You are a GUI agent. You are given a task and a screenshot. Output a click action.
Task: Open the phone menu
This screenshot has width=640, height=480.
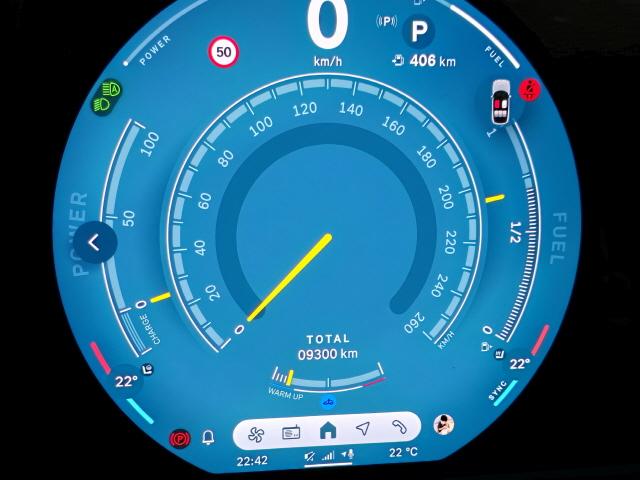click(x=400, y=427)
